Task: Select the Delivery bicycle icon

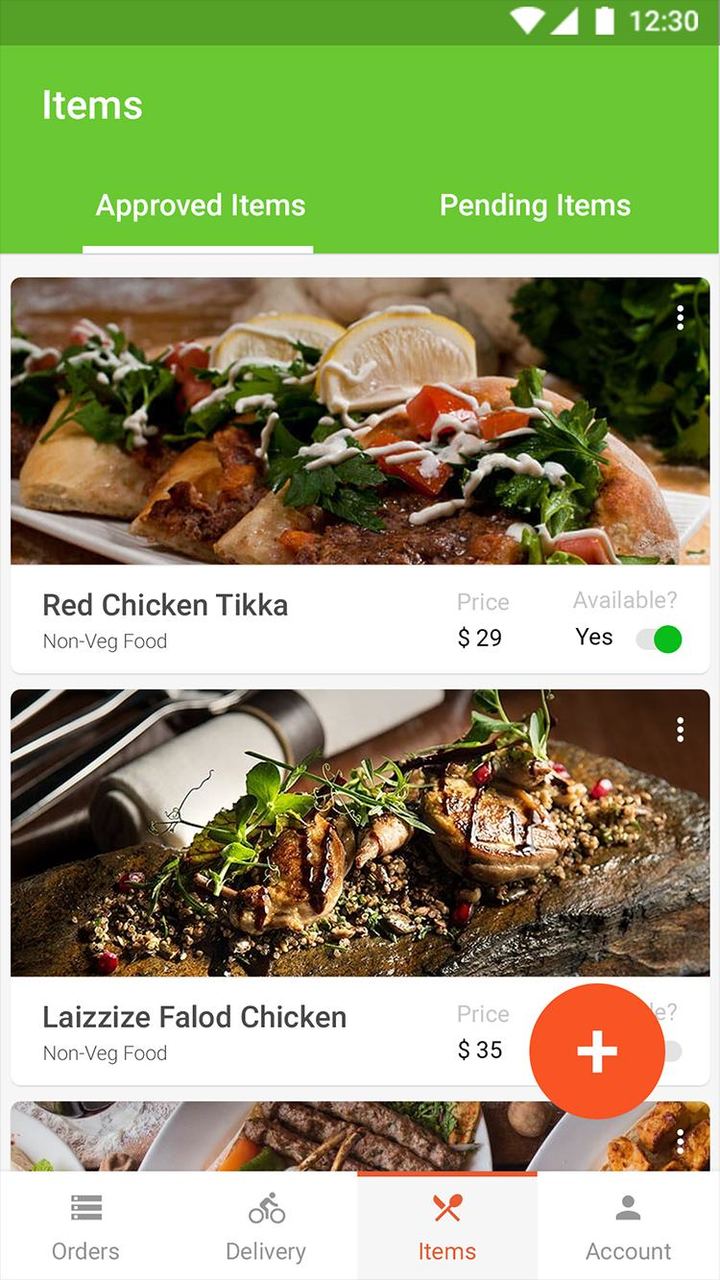Action: click(266, 1209)
